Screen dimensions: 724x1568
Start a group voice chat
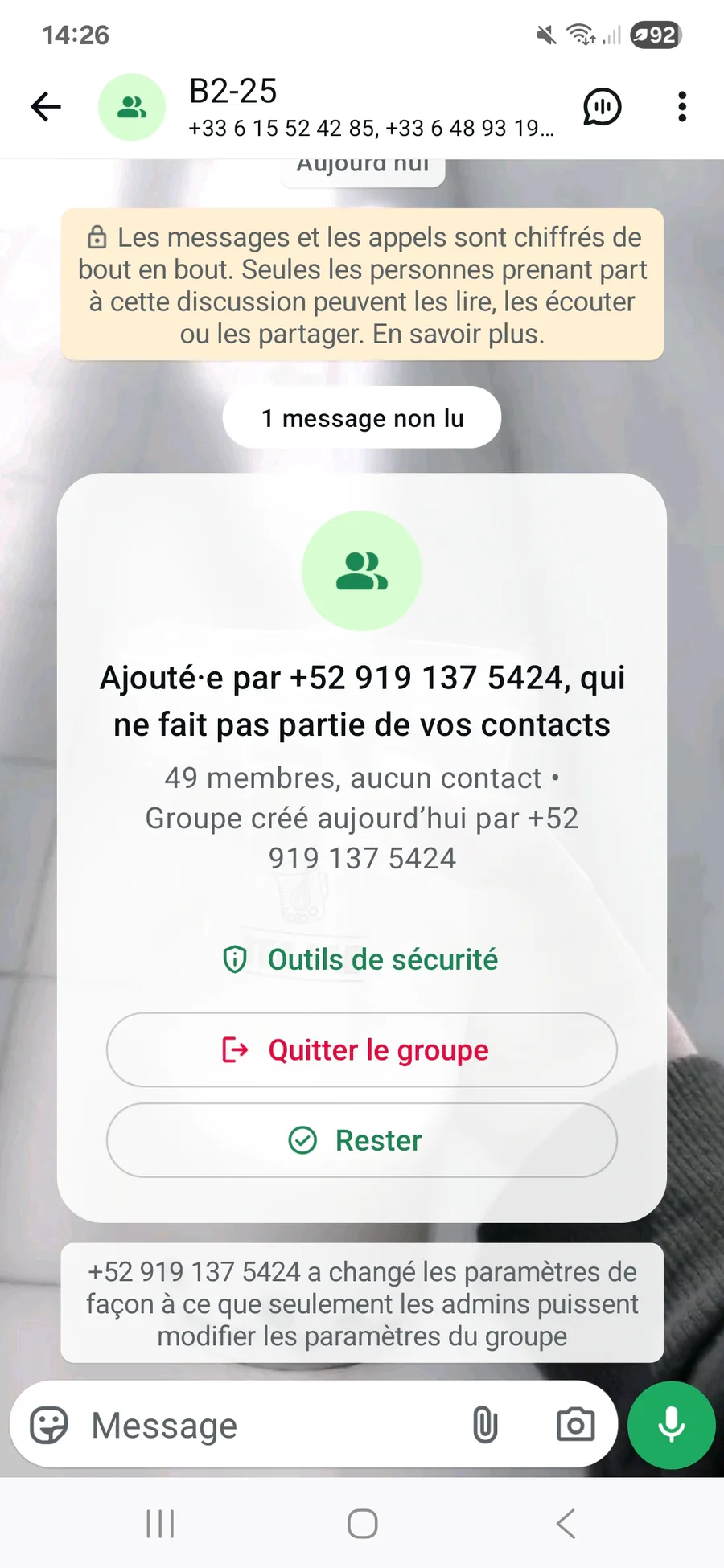tap(602, 106)
